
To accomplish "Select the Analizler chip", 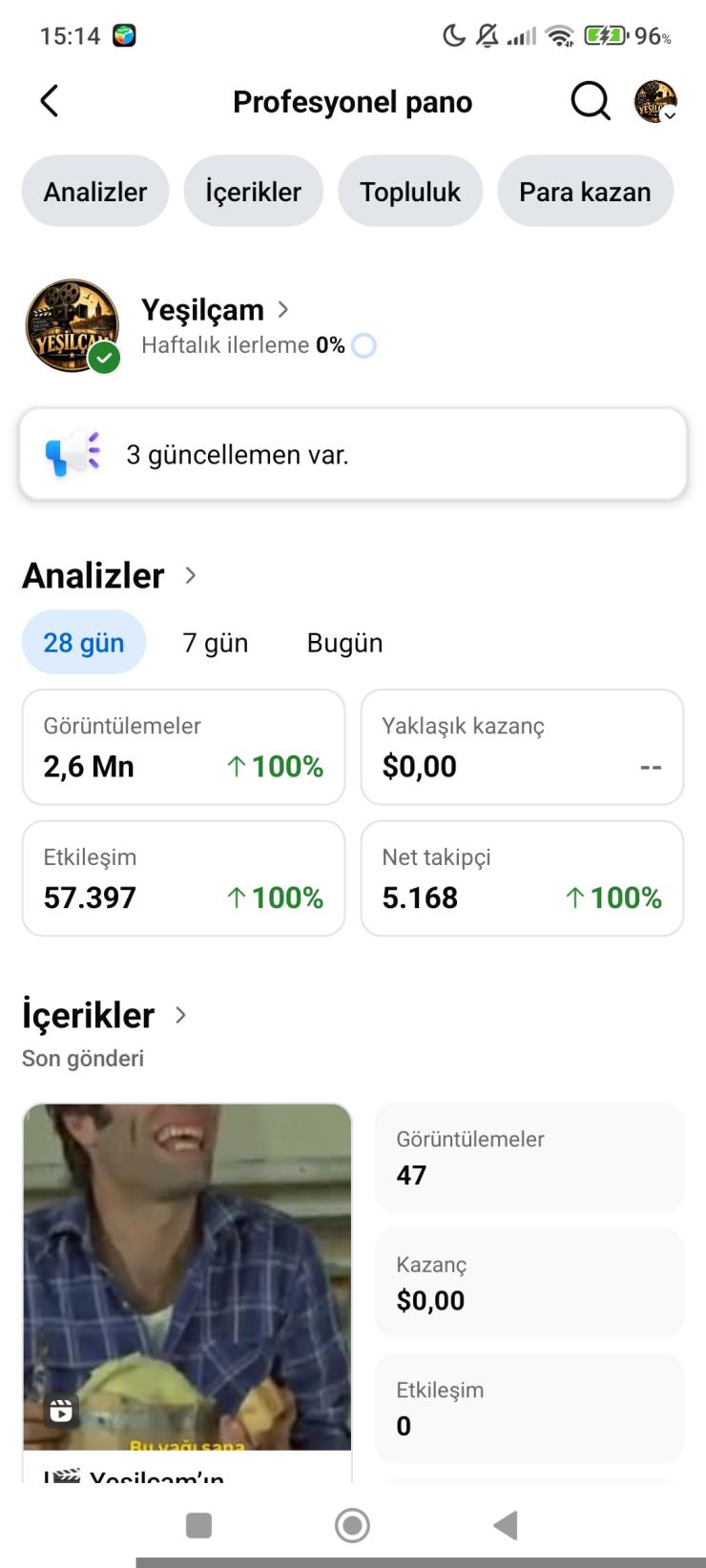I will [95, 192].
